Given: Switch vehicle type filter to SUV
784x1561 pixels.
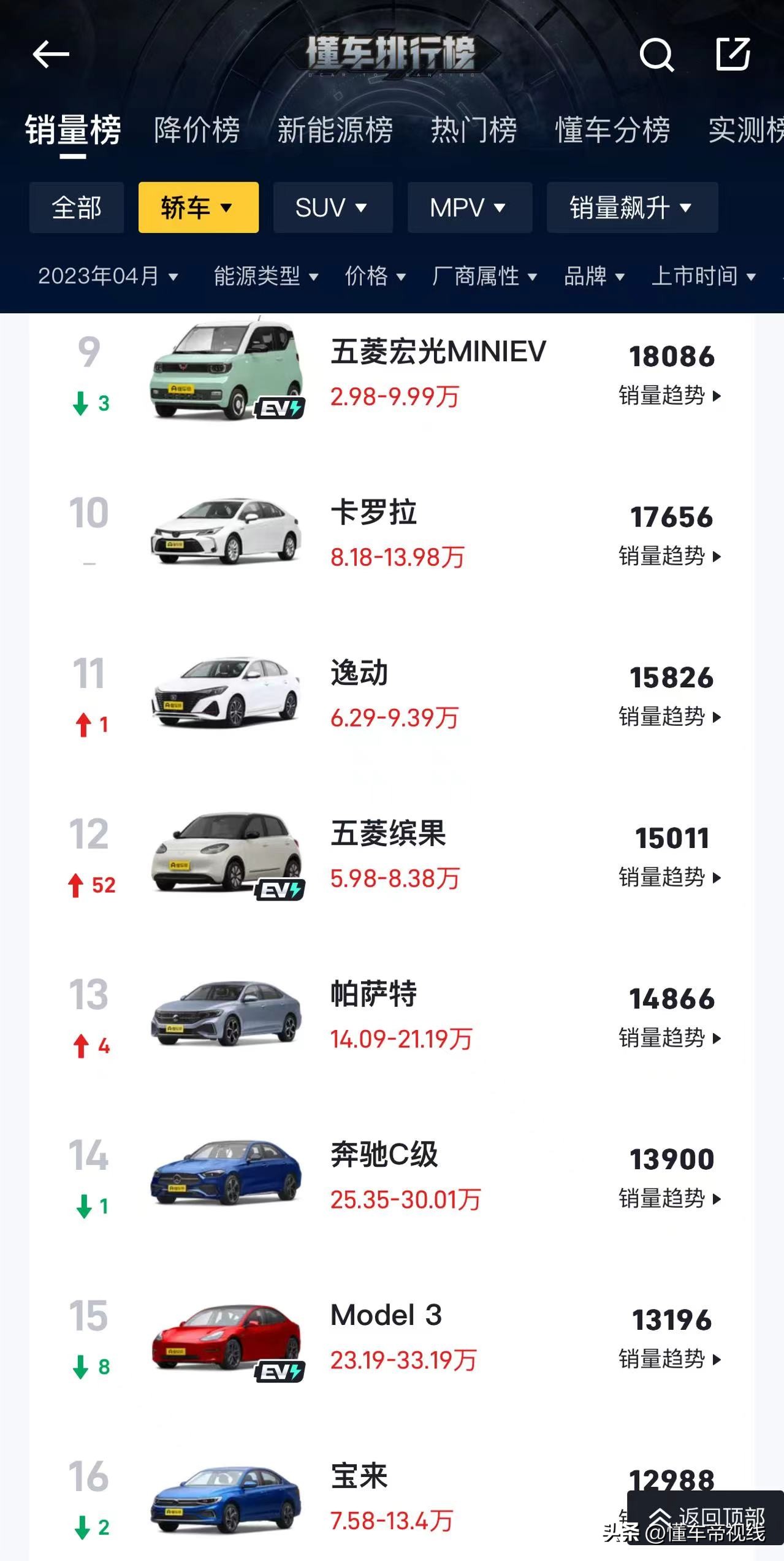Looking at the screenshot, I should pos(332,208).
